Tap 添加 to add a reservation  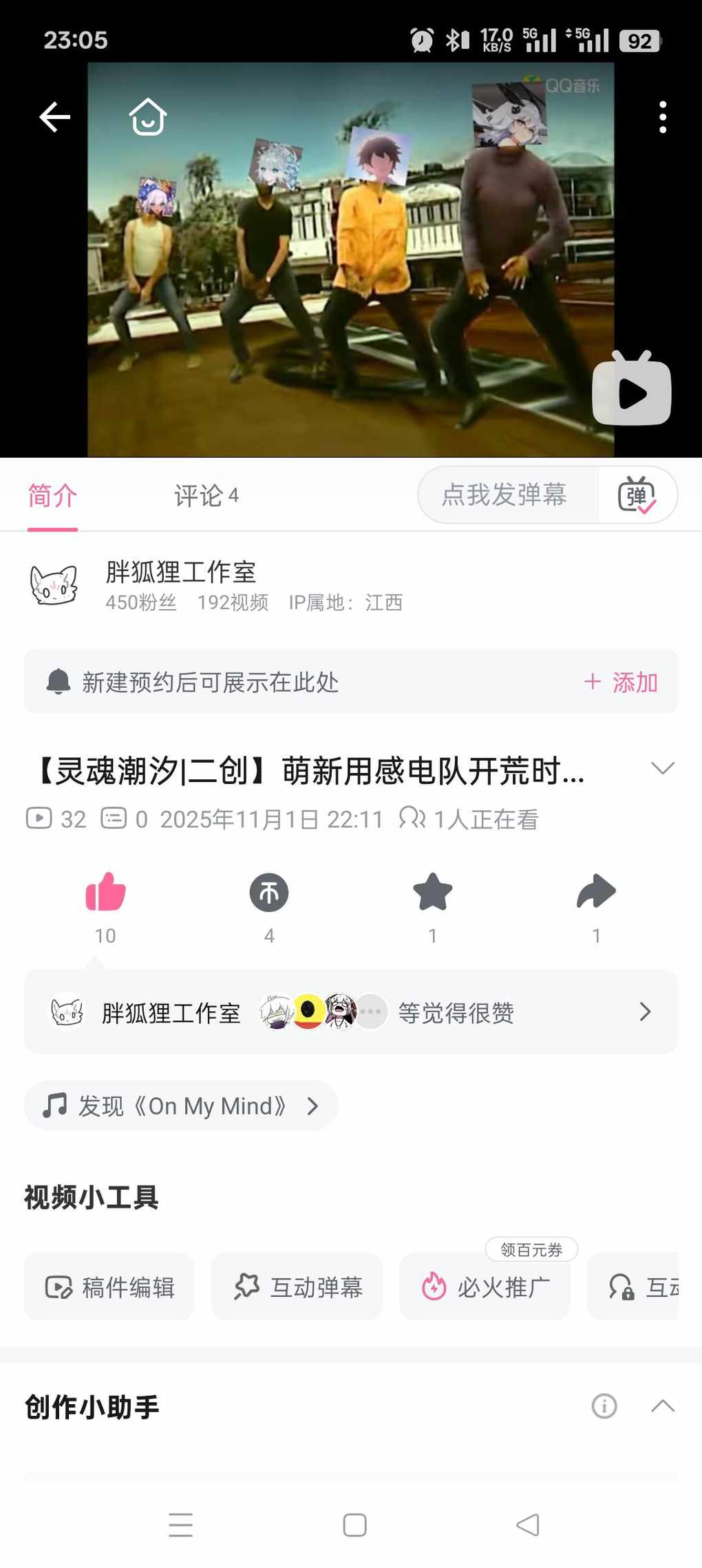point(621,682)
